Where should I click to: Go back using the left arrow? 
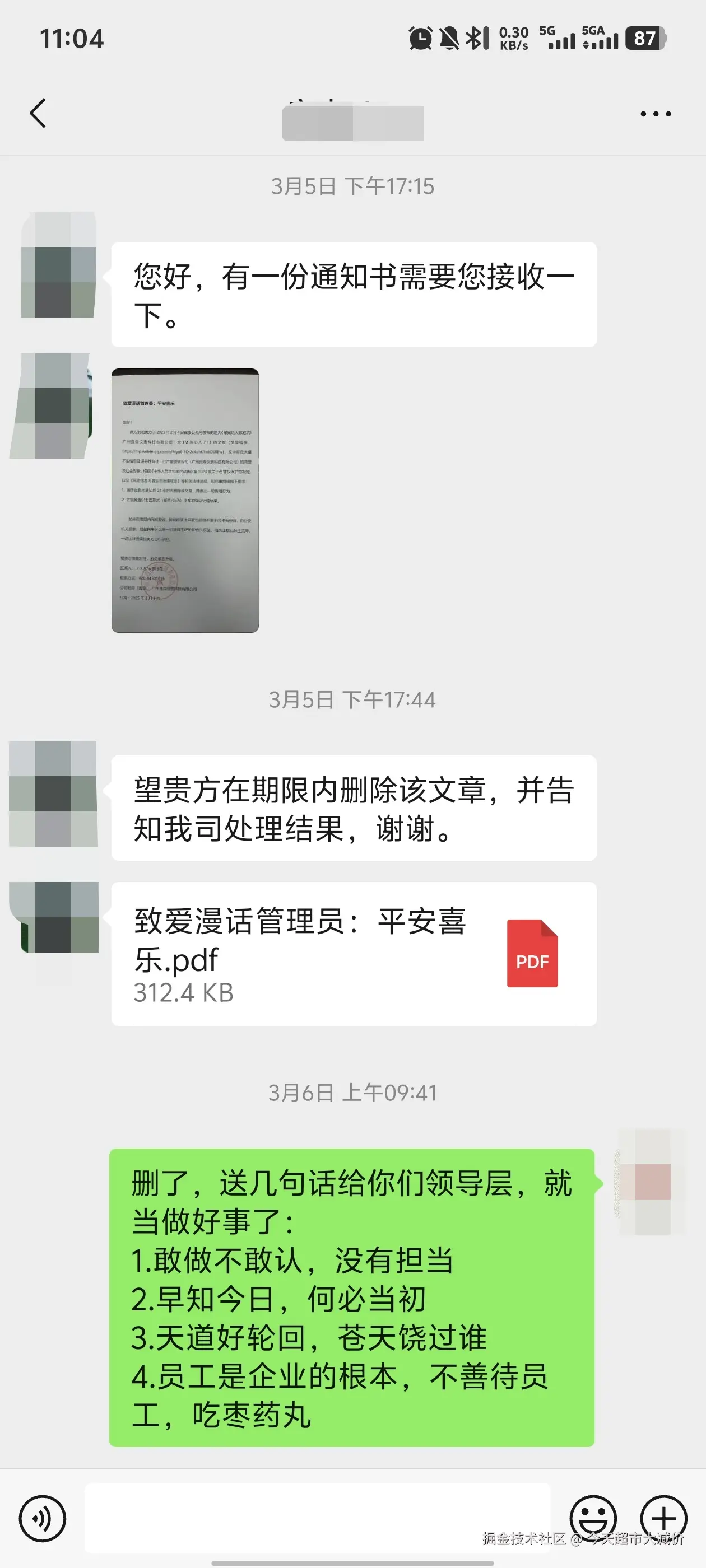point(38,113)
